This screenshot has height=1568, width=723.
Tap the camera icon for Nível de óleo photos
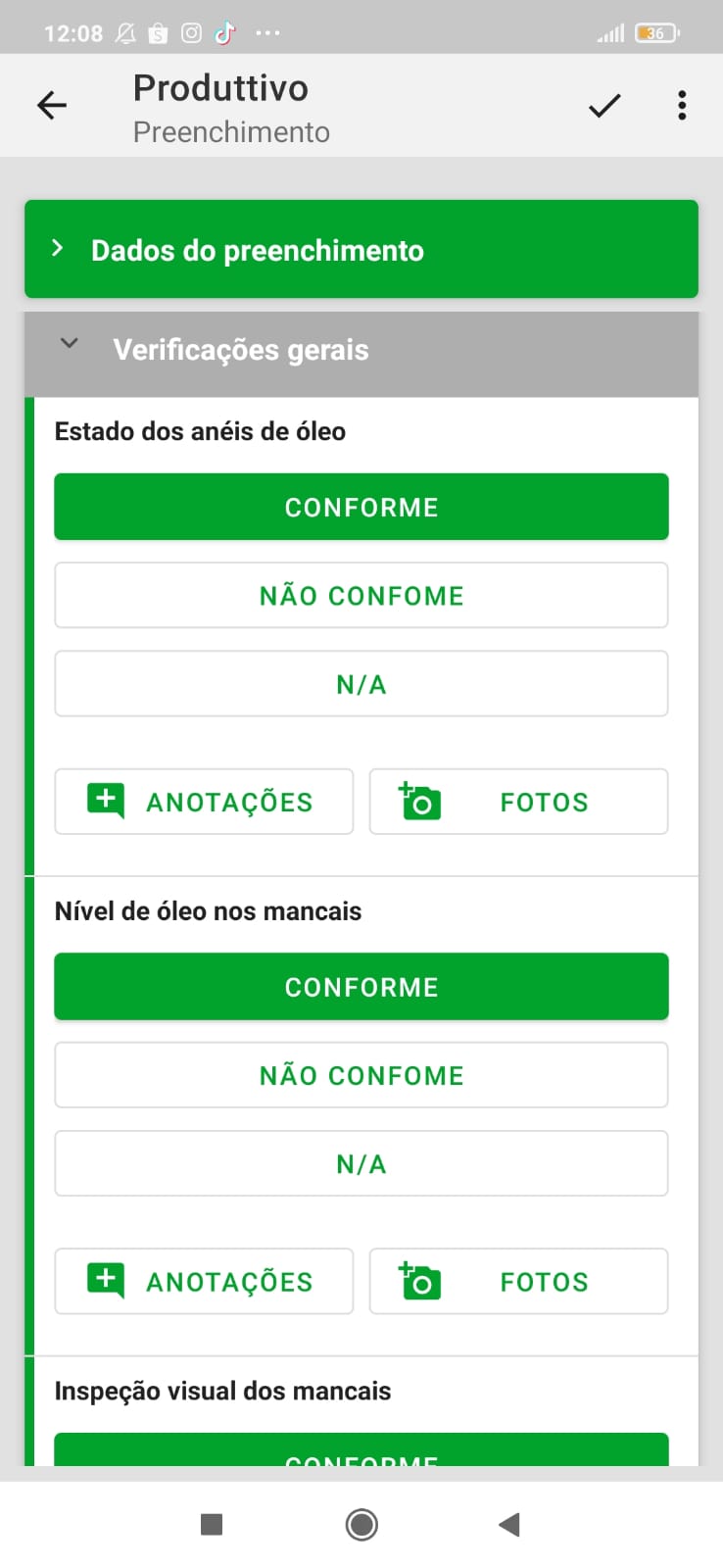point(419,1281)
